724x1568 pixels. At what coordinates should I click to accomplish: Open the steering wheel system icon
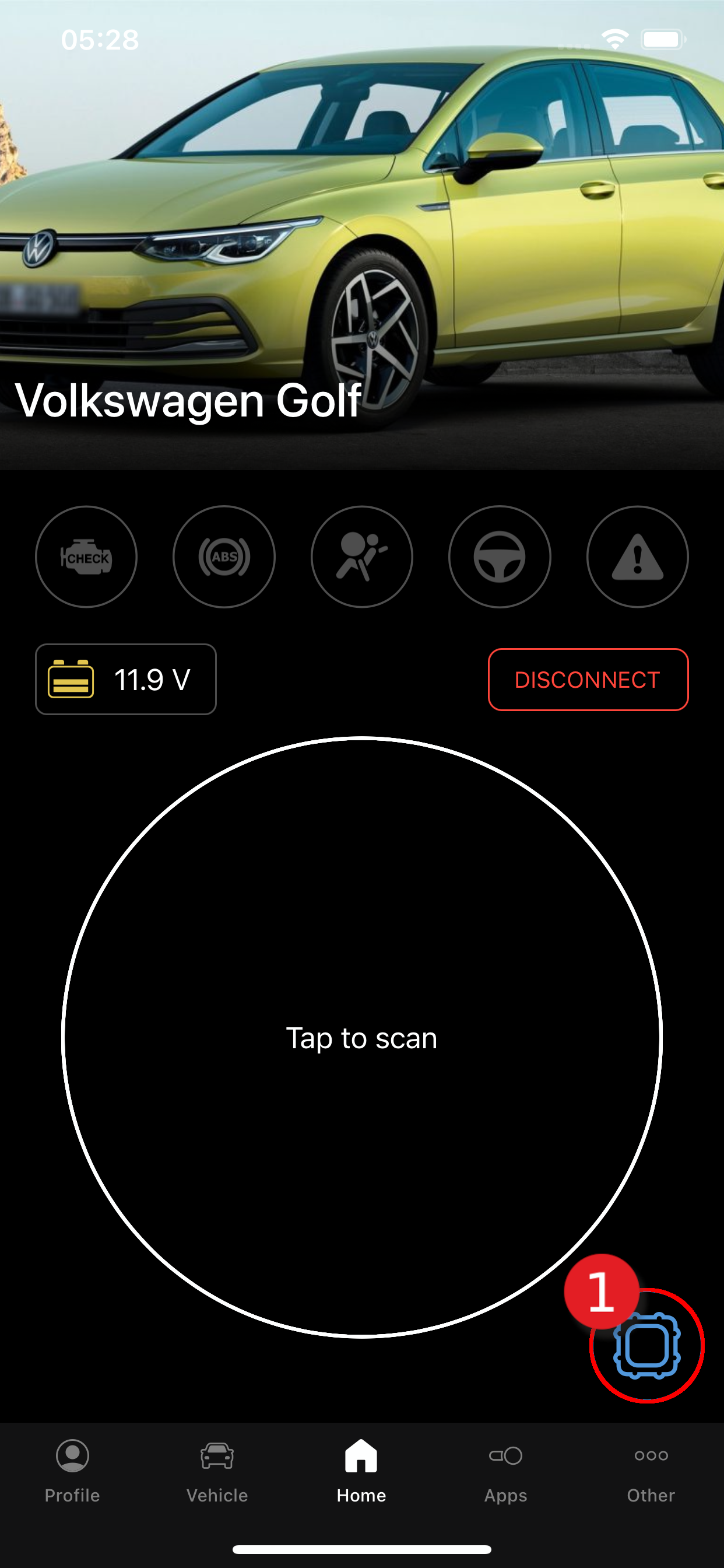pyautogui.click(x=500, y=556)
